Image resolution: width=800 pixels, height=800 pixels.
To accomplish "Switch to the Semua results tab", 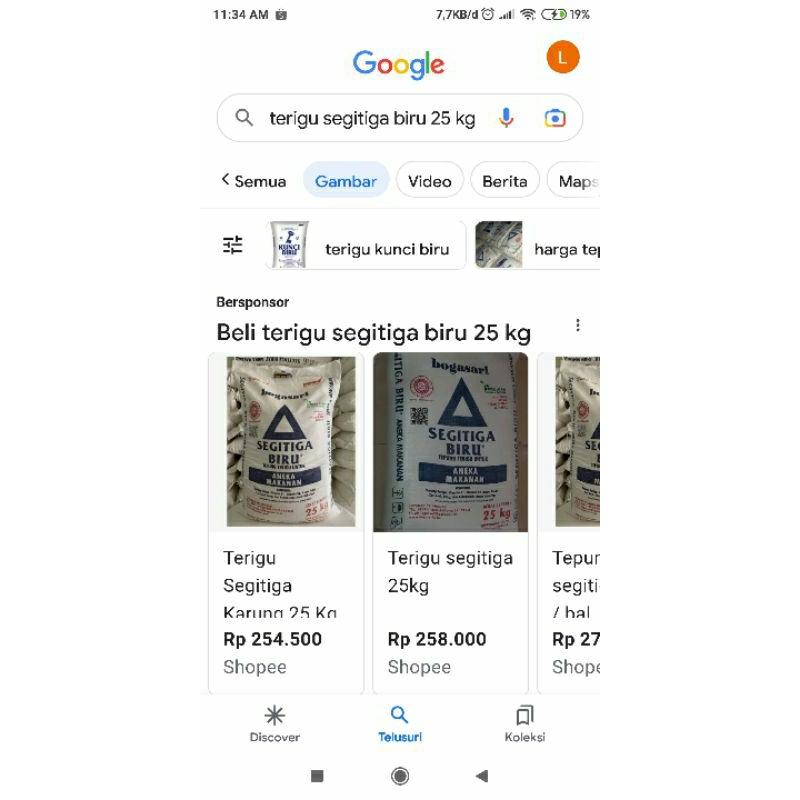I will click(x=254, y=181).
